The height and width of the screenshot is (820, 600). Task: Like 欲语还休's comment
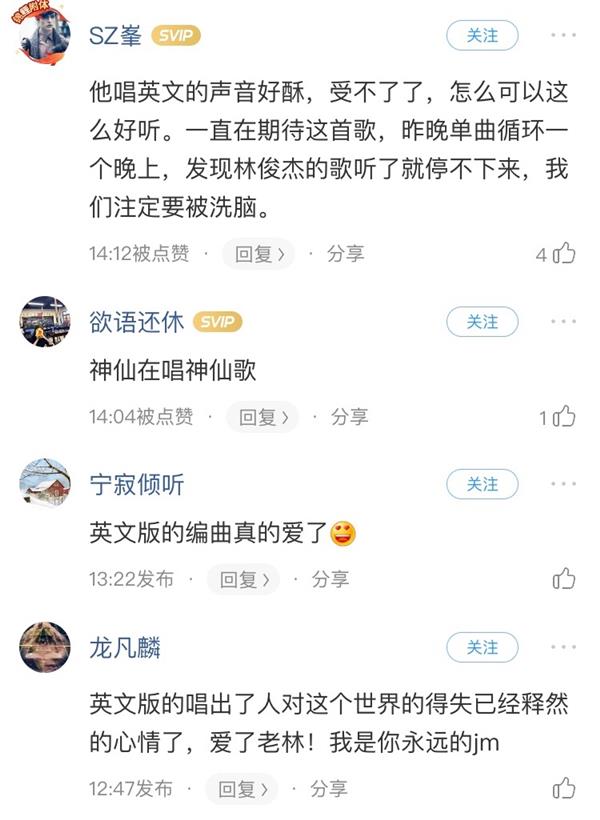(565, 417)
